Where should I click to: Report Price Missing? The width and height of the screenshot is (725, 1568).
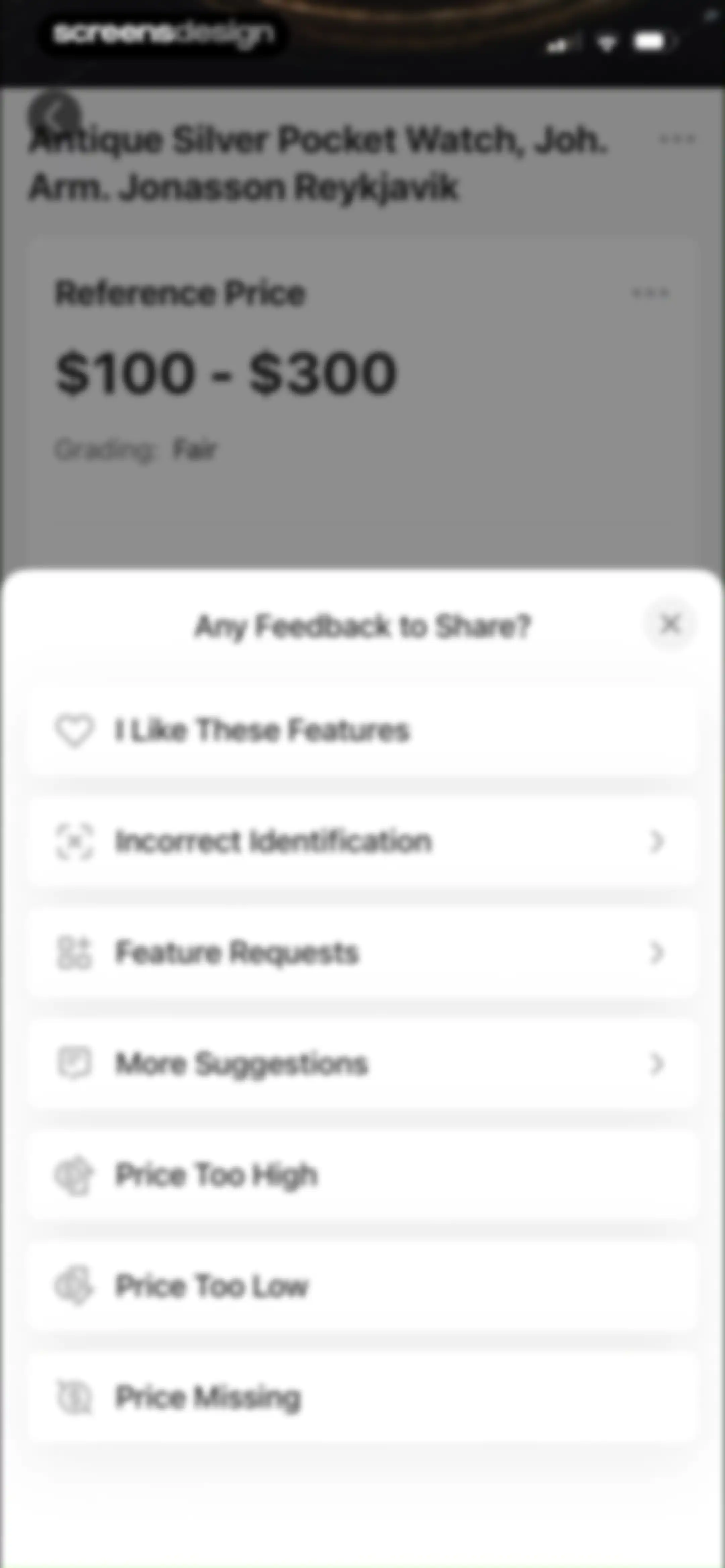coord(362,1397)
